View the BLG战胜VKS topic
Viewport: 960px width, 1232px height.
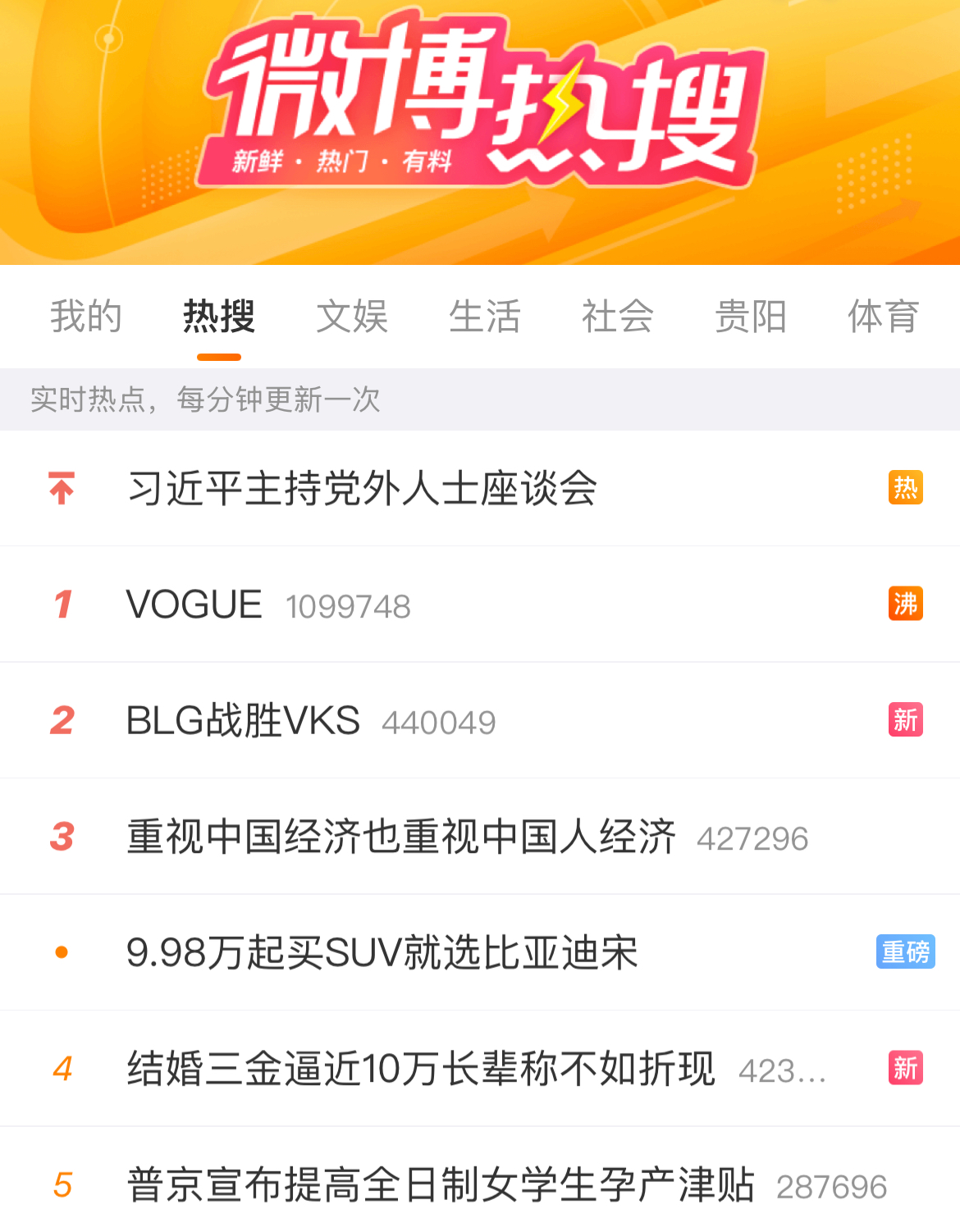click(243, 721)
